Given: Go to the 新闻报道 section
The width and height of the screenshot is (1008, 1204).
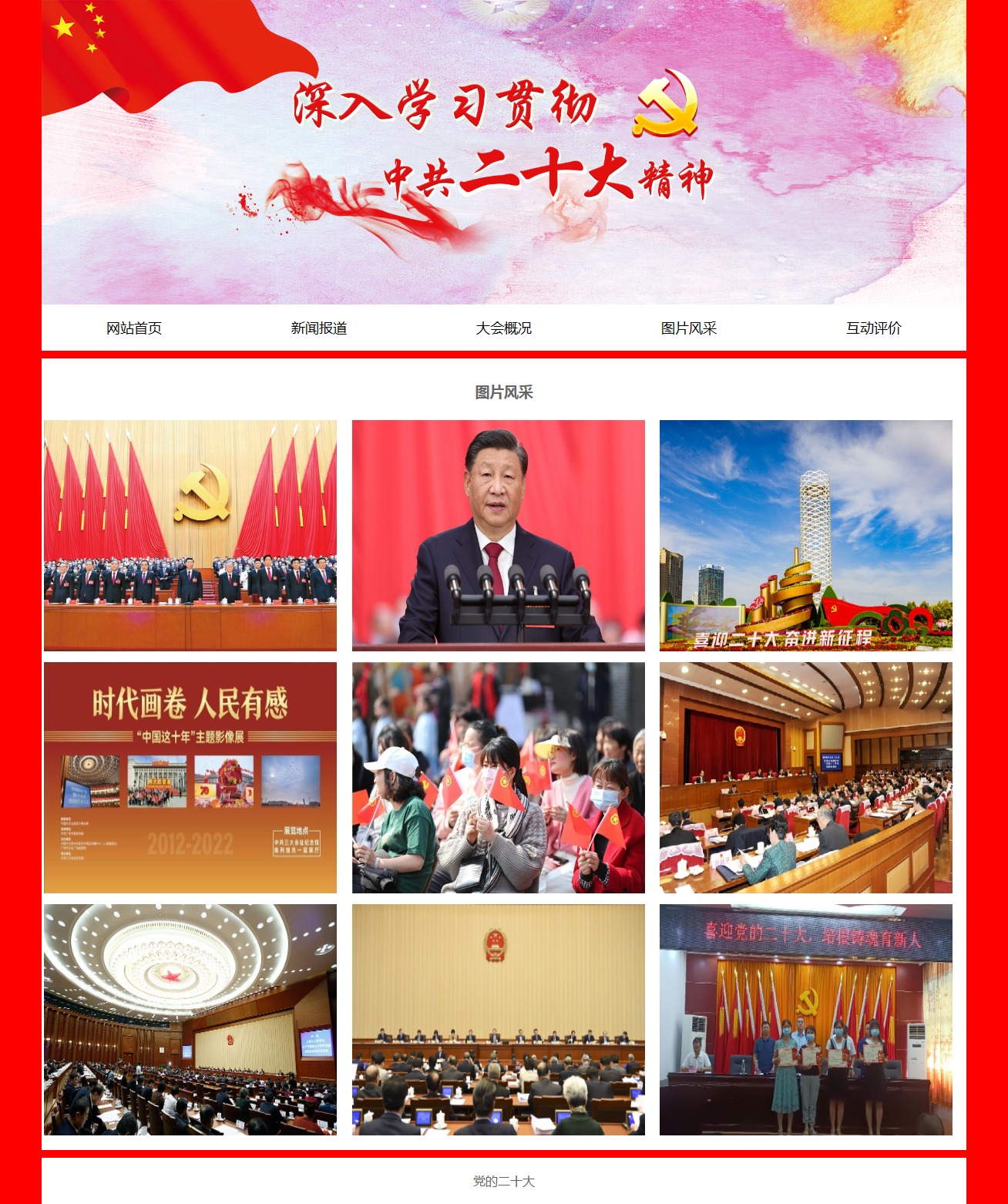Looking at the screenshot, I should pos(319,328).
